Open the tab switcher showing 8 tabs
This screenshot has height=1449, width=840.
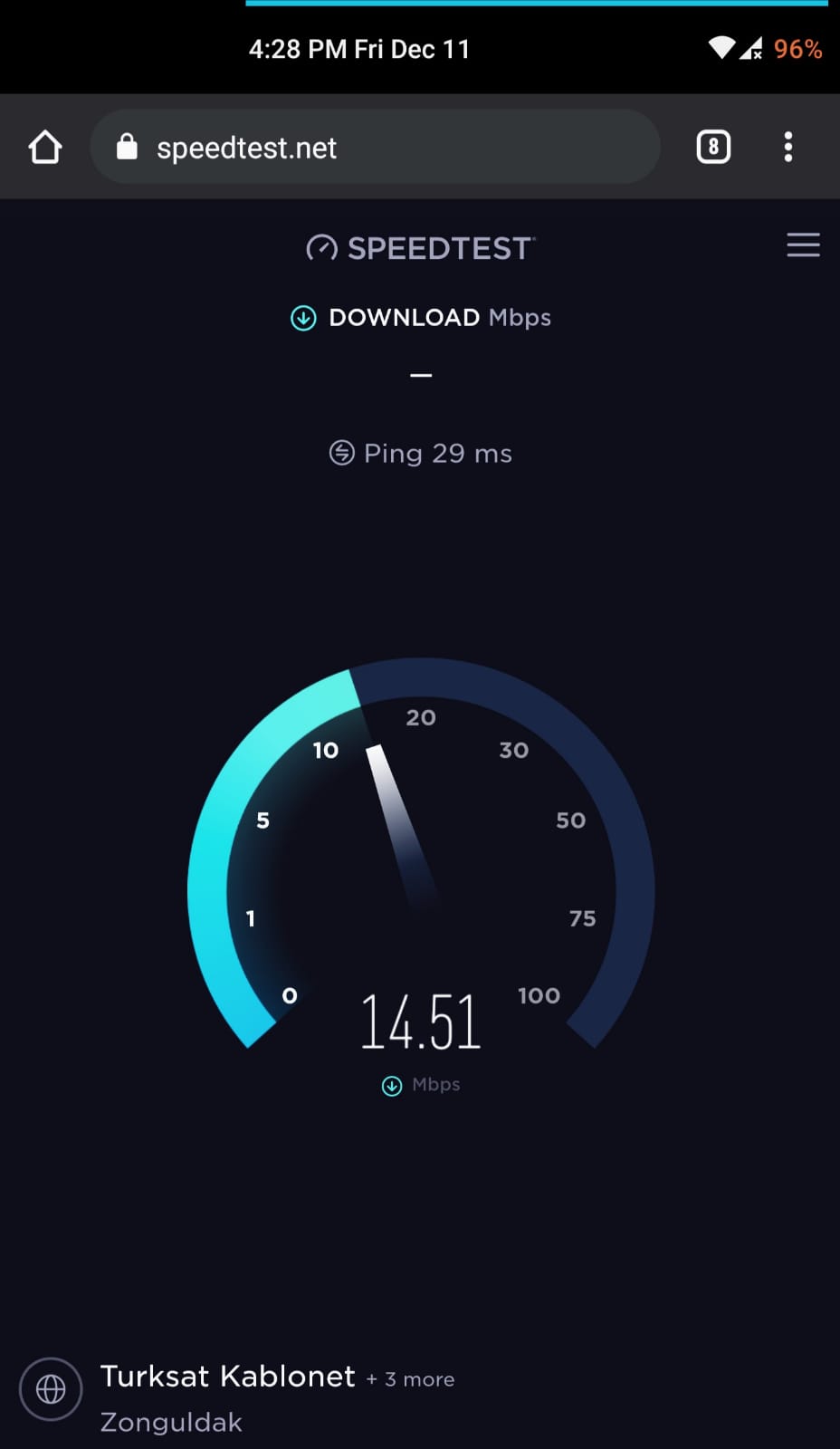[x=713, y=147]
